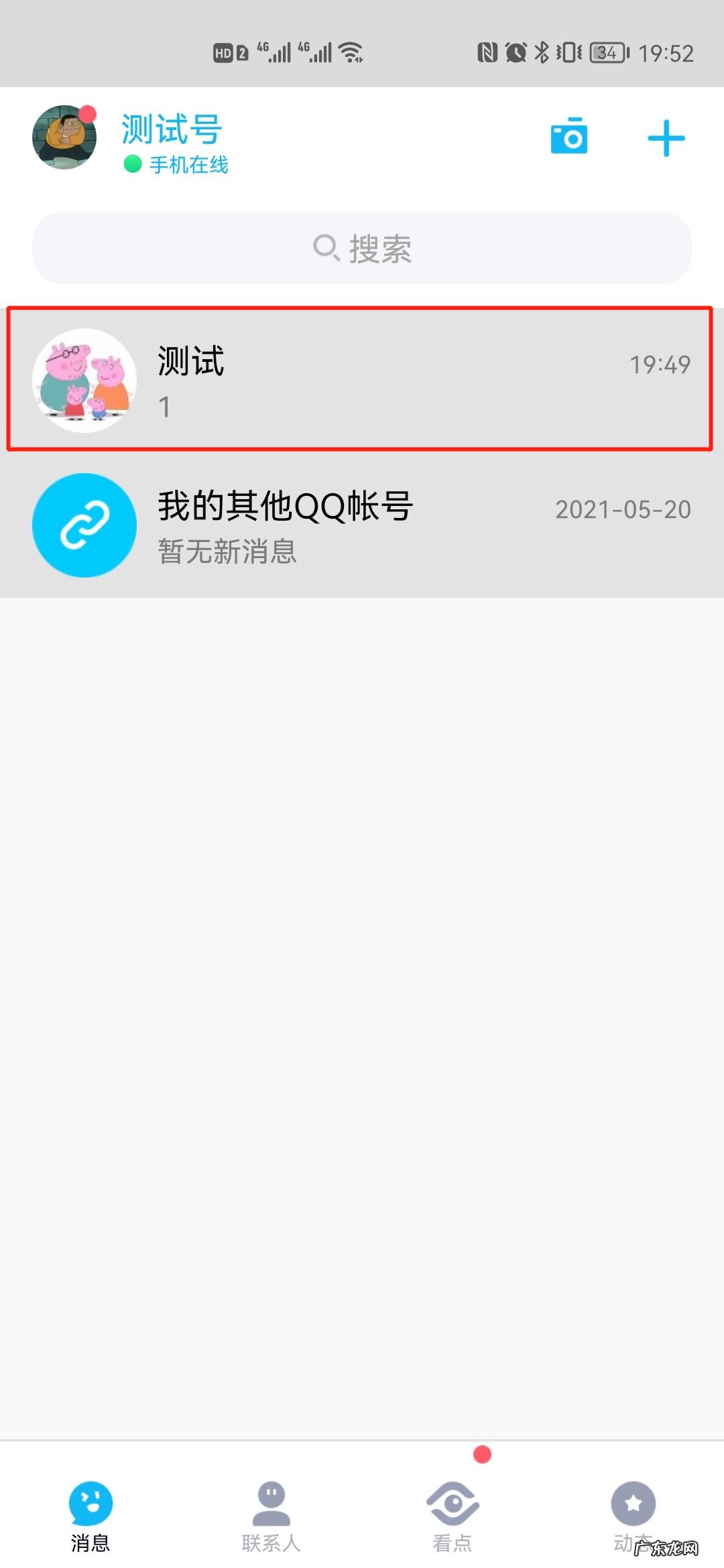Tap the 看点 eye-shaped icon
The width and height of the screenshot is (724, 1568).
452,1504
